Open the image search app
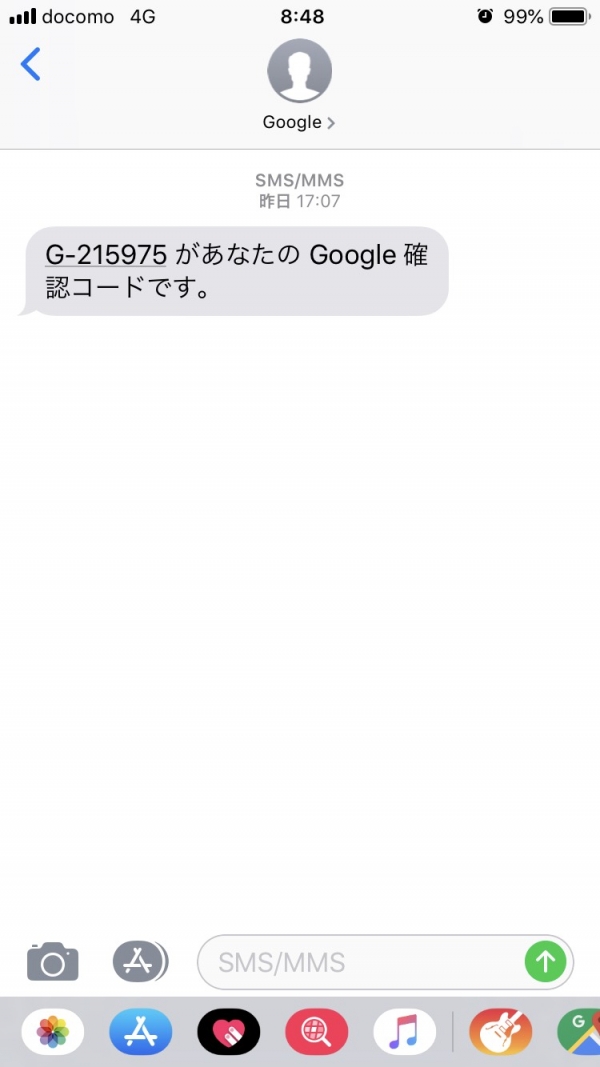This screenshot has width=600, height=1067. 316,1032
